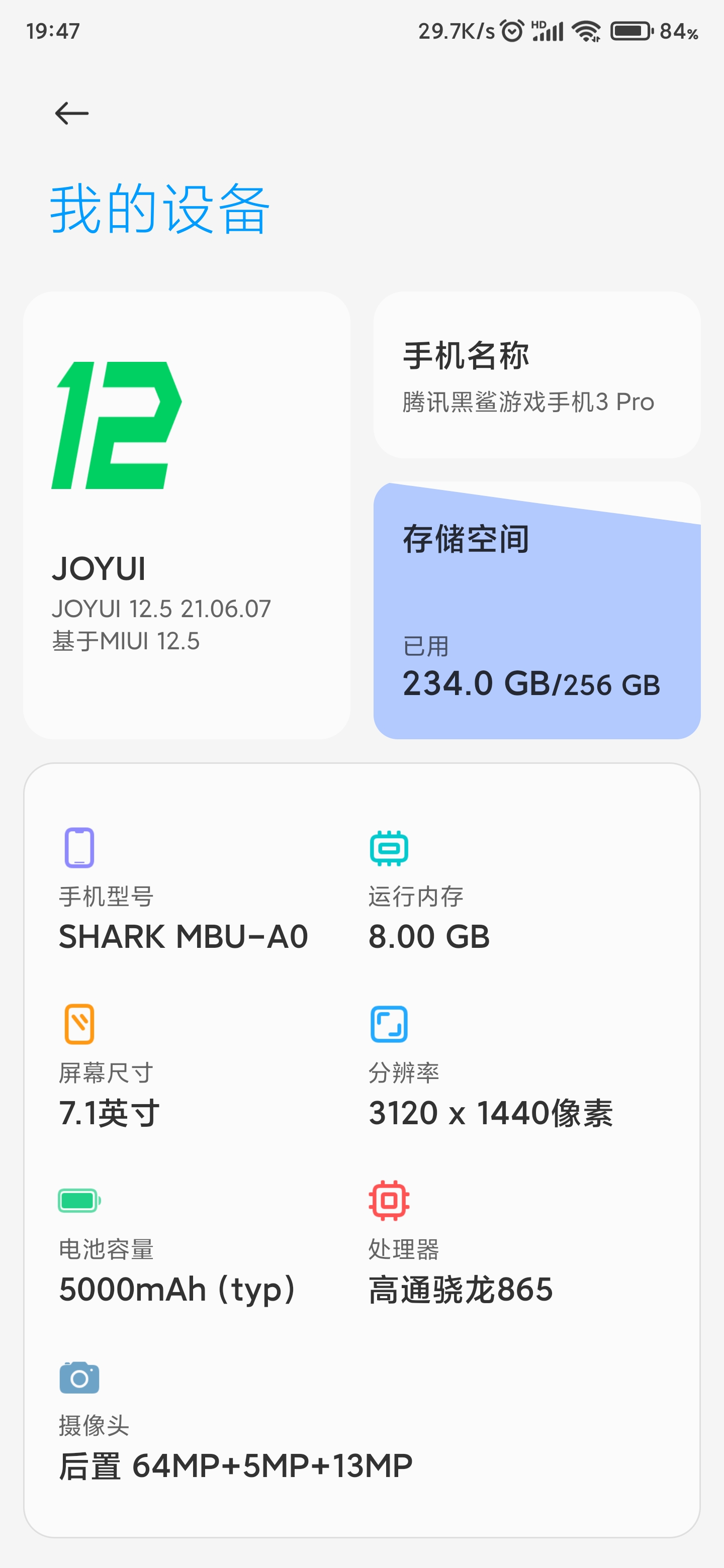Open the 存储空间 storage card
Screen dimensions: 724x1568
537,611
